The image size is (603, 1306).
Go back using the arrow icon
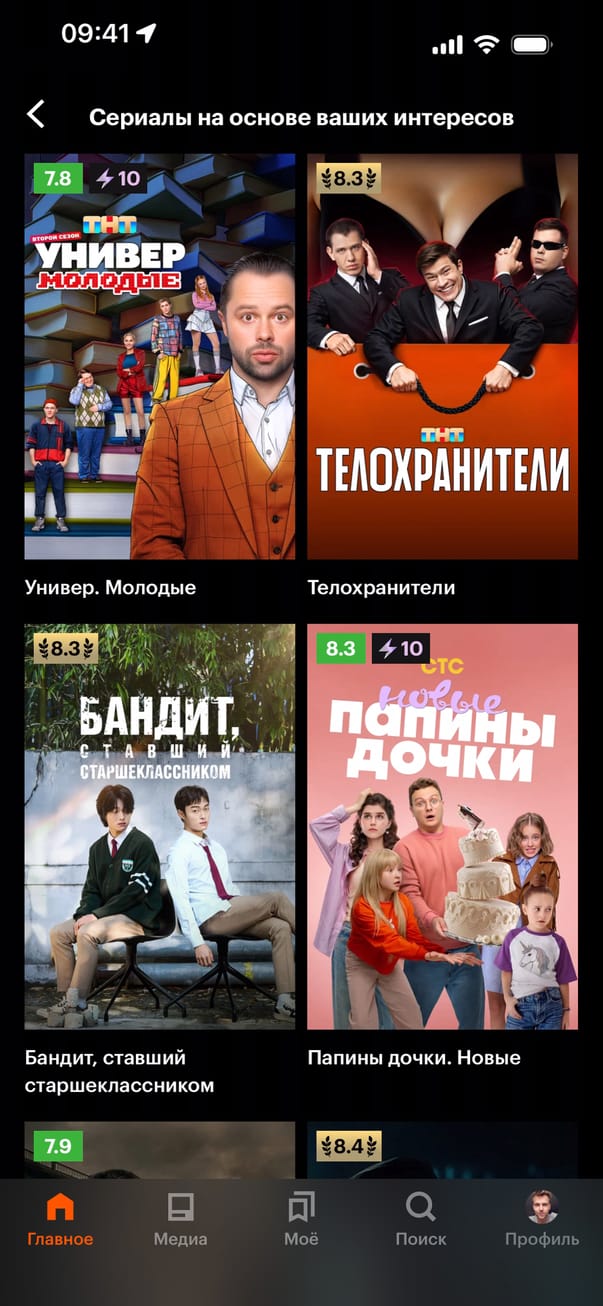36,115
